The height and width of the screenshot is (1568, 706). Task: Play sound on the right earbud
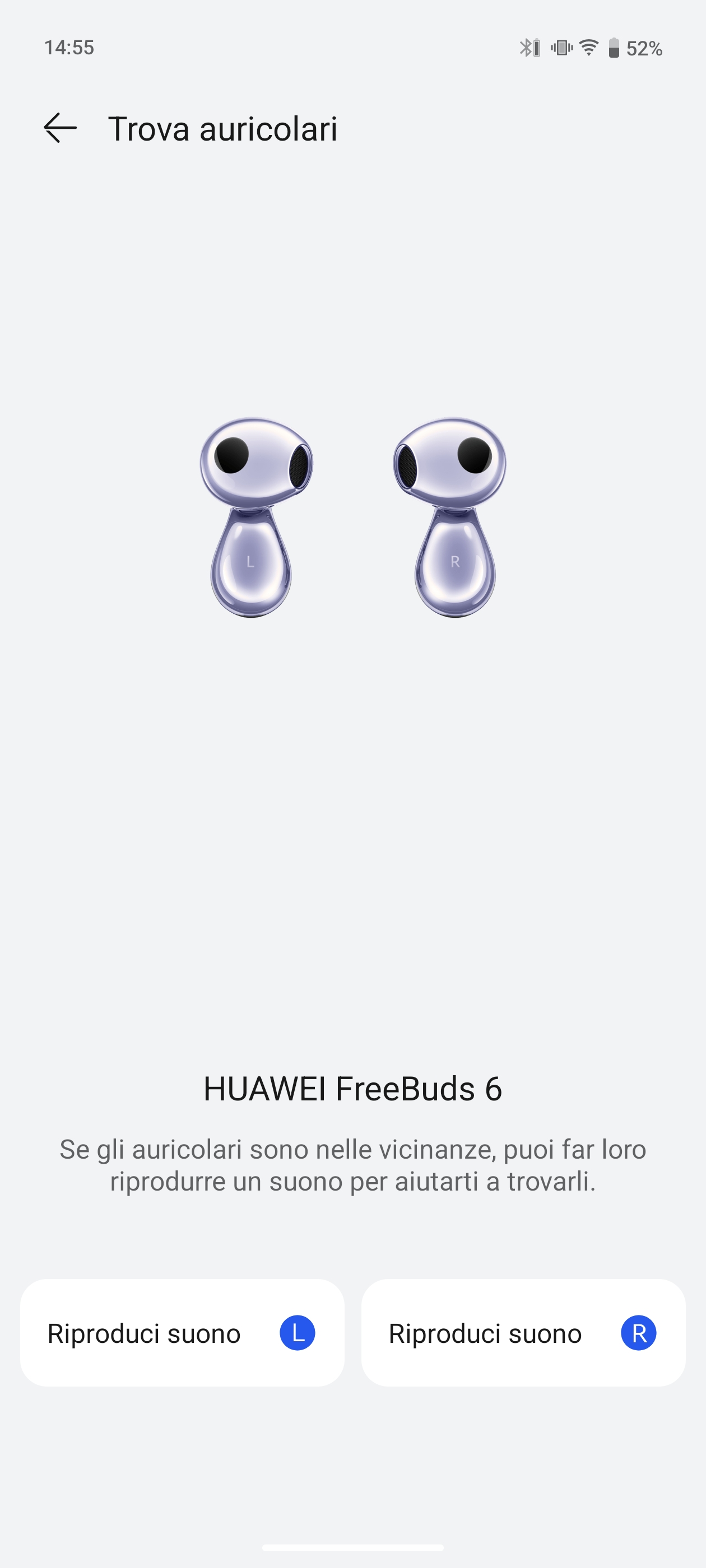[x=523, y=1333]
